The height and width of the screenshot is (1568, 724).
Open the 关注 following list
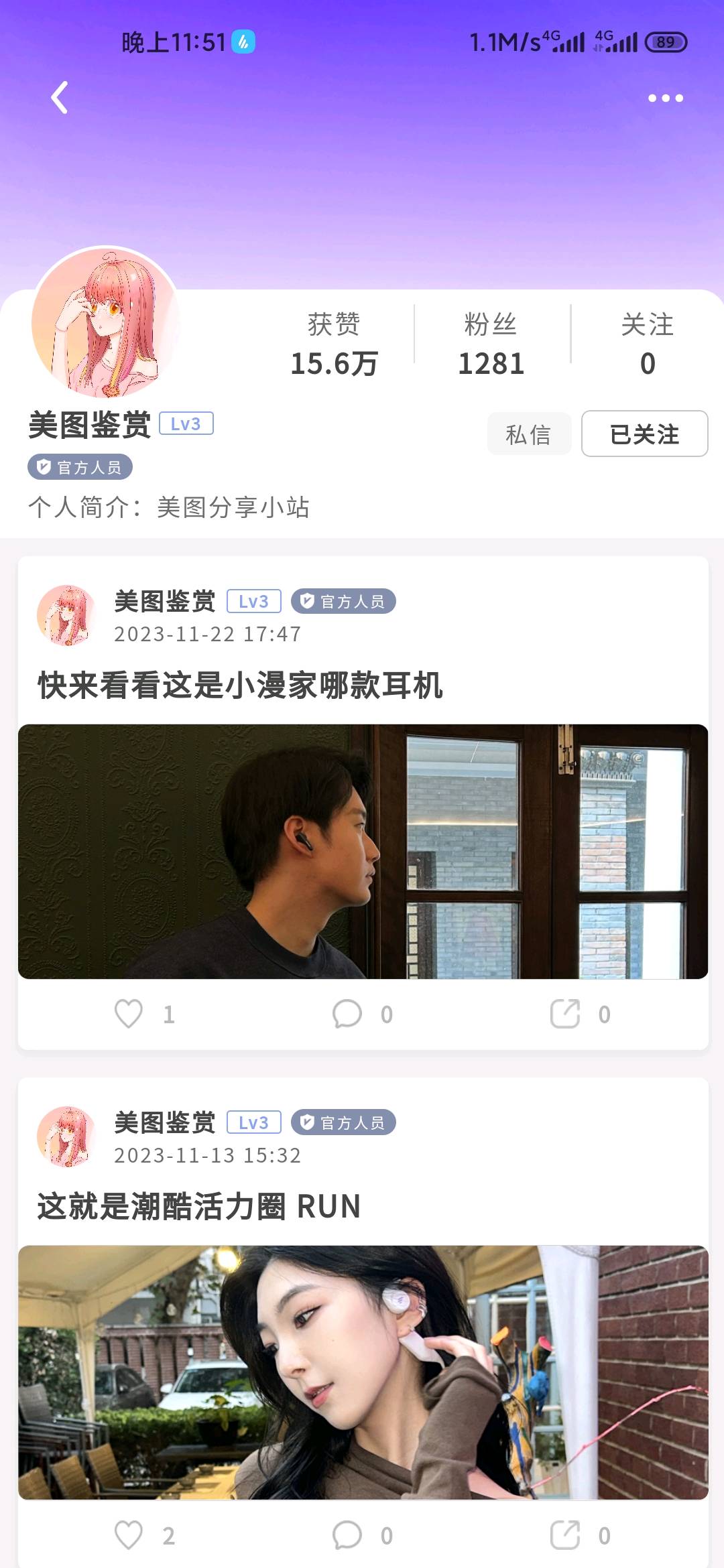point(647,344)
